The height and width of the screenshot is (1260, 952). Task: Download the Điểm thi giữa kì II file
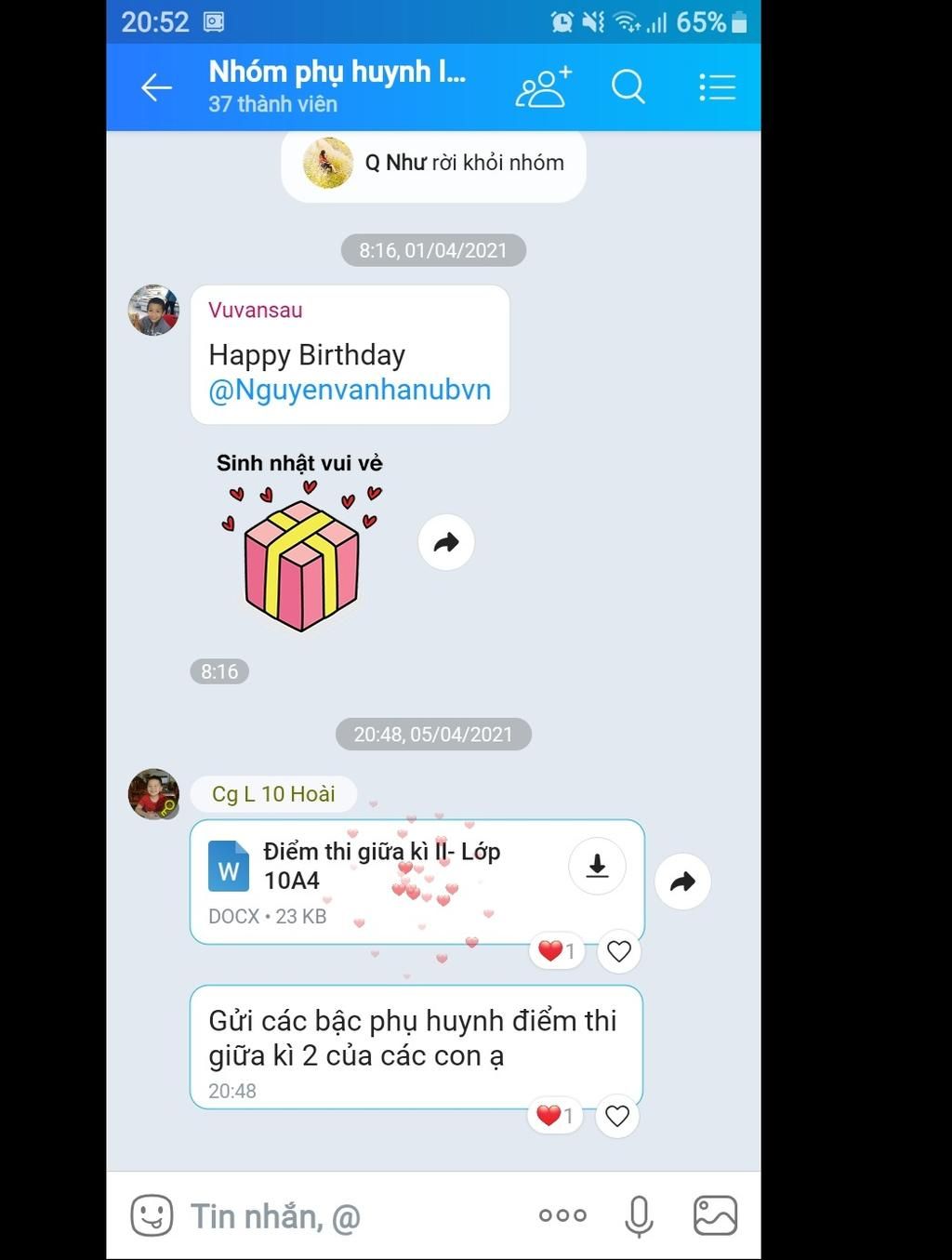(x=597, y=866)
